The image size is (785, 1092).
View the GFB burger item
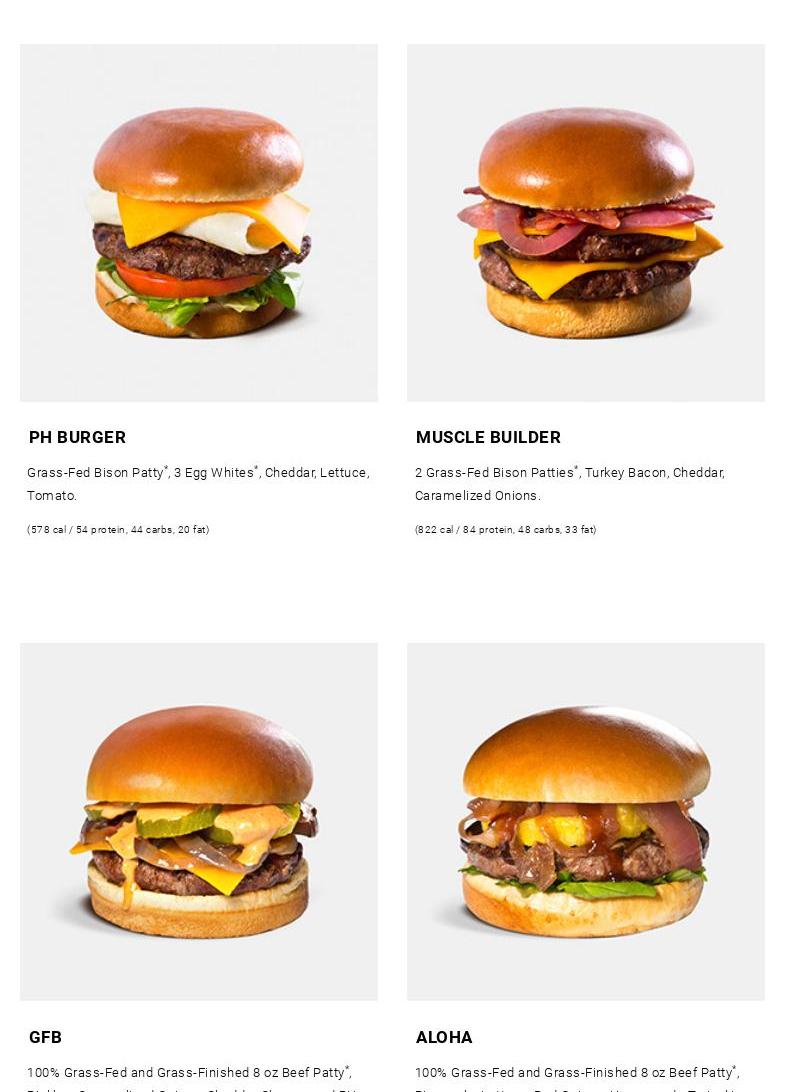[199, 821]
